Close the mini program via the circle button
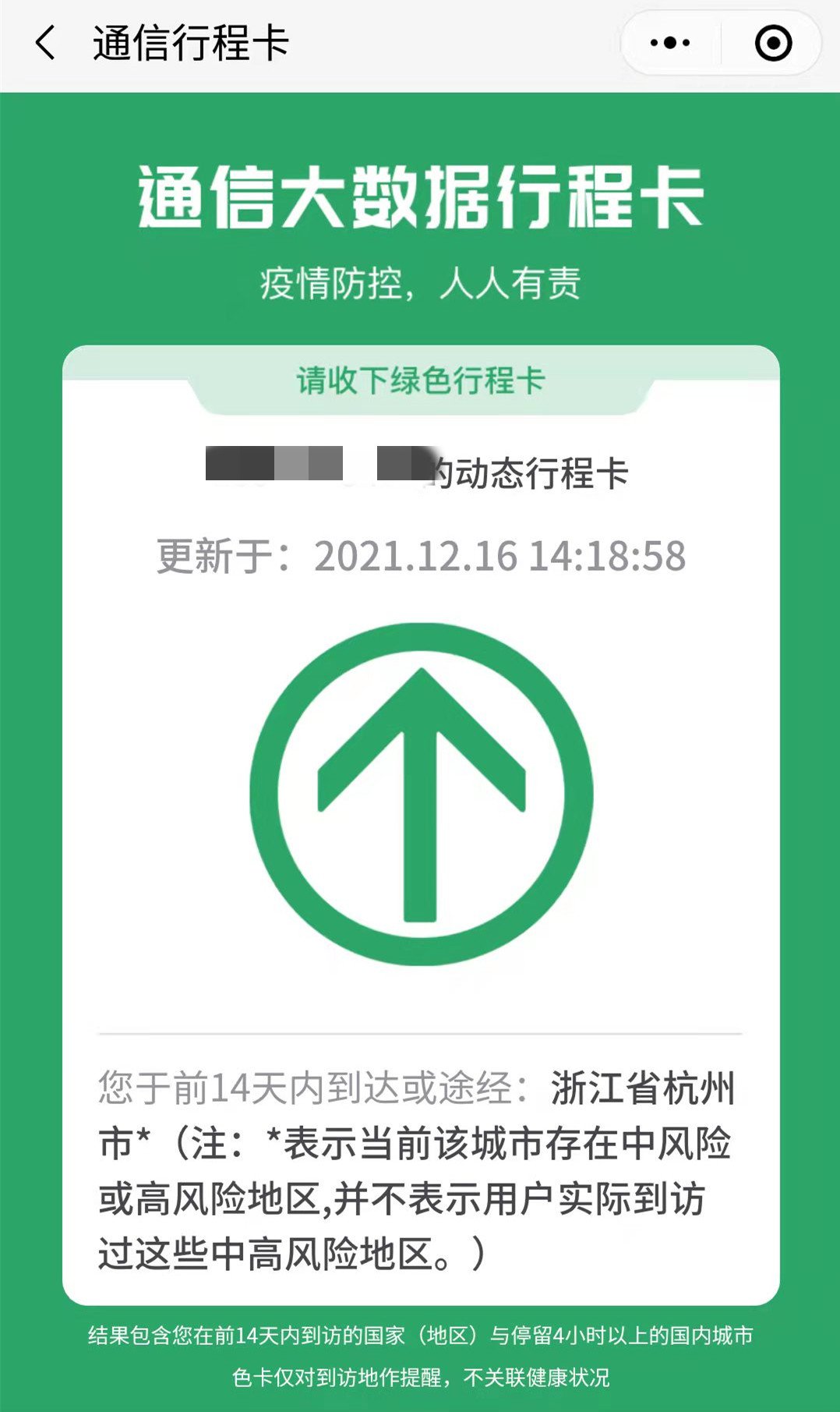 pos(773,43)
